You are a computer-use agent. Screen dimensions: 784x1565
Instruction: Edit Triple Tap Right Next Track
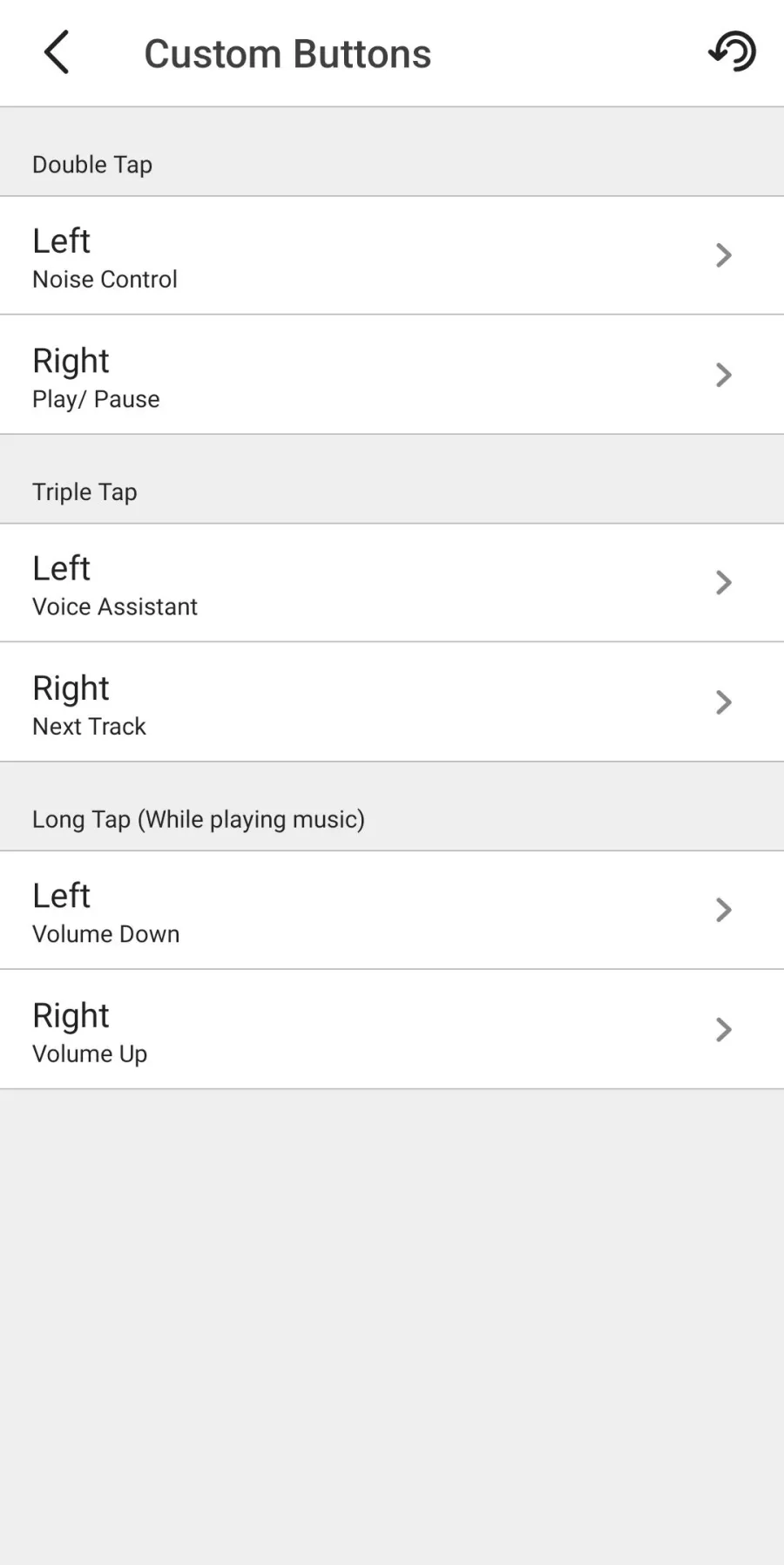coord(392,702)
